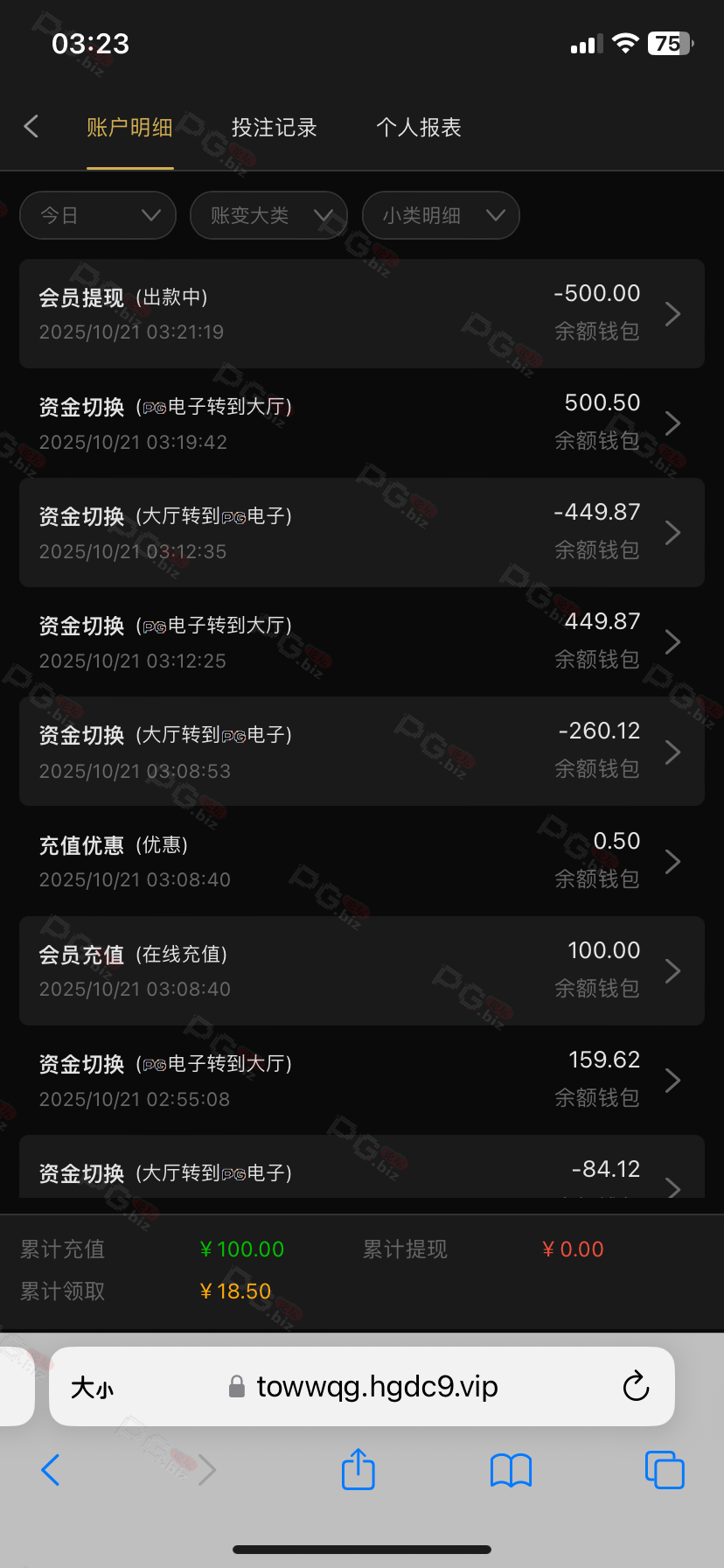Open Safari bookmarks

(x=511, y=1470)
